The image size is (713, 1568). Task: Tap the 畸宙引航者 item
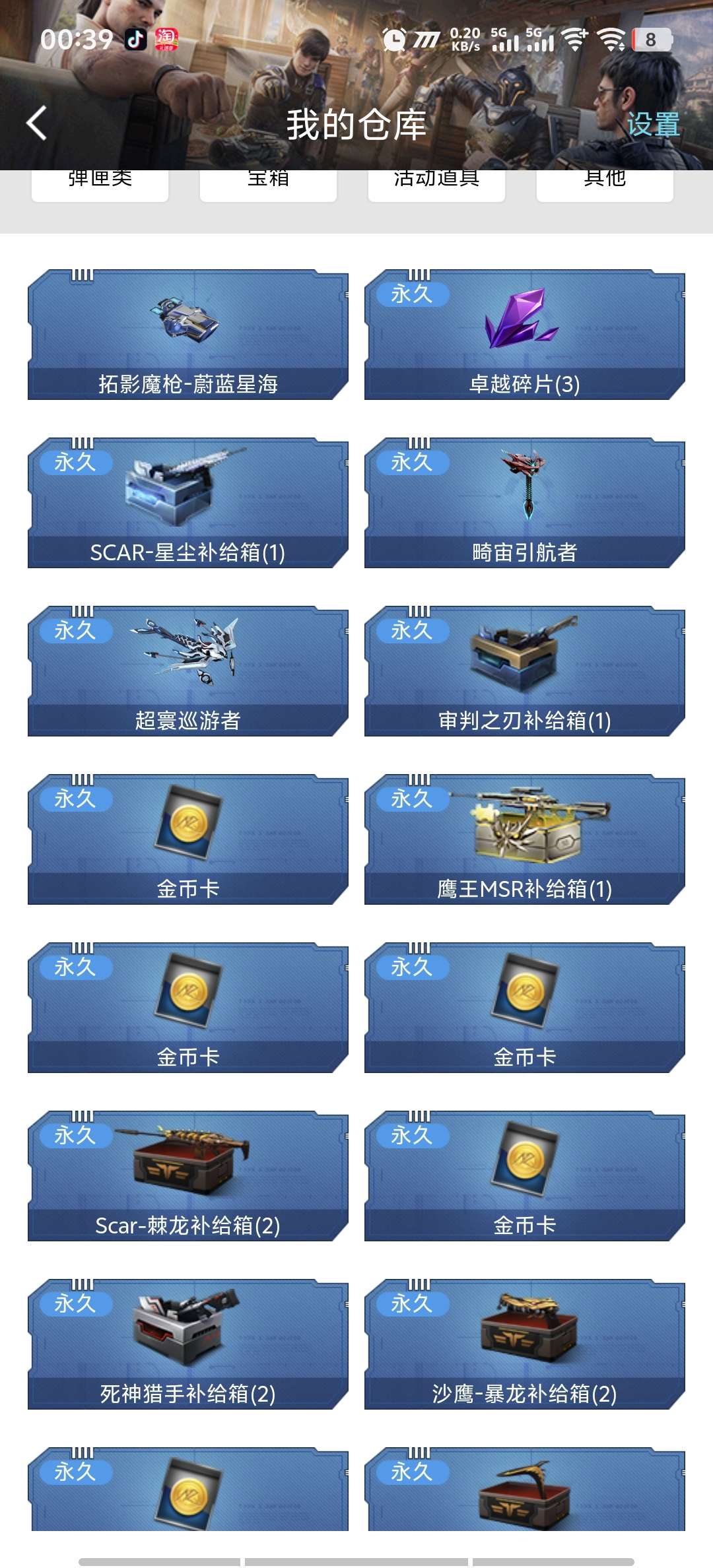coord(524,502)
